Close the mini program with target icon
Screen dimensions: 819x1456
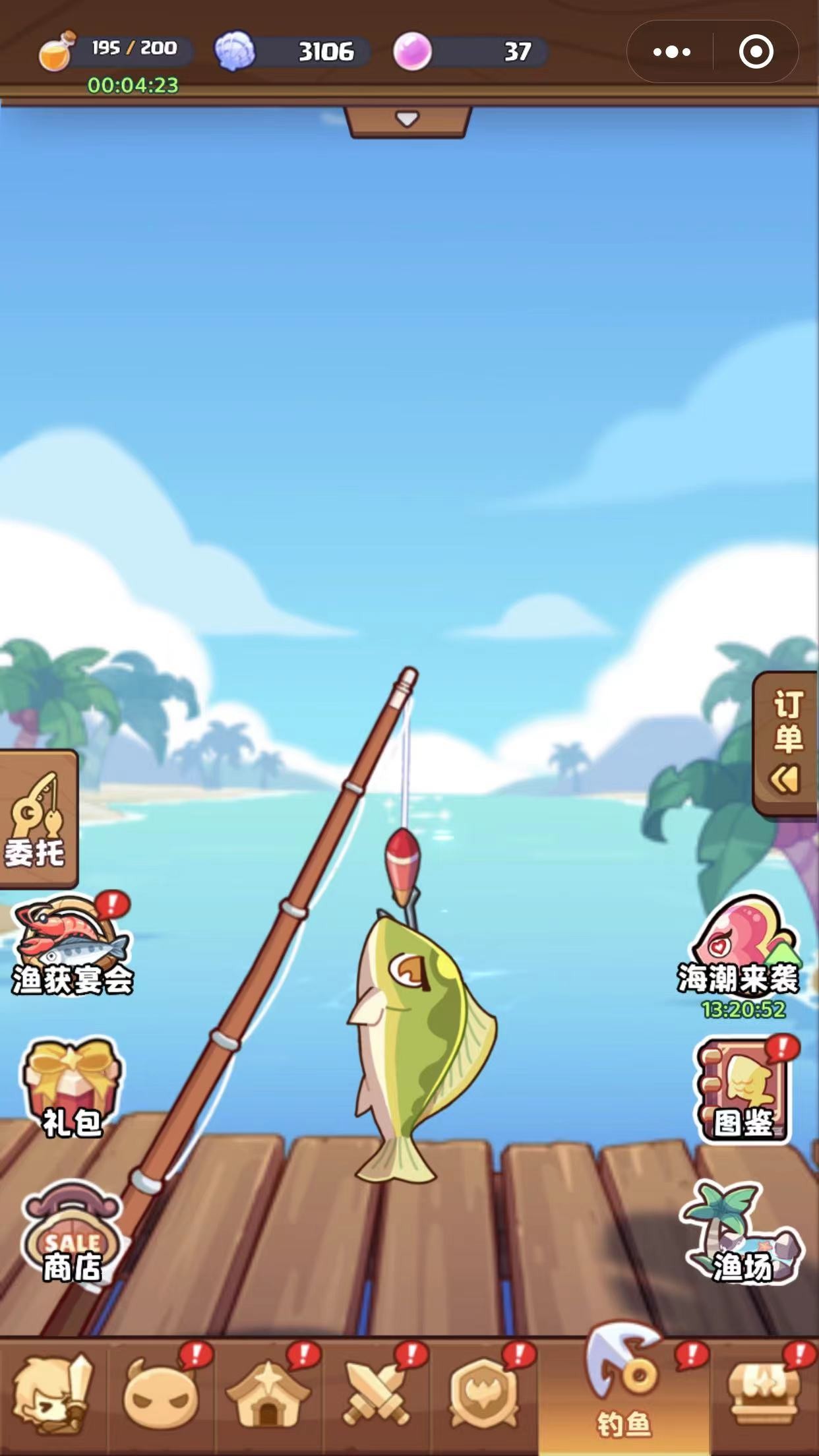[756, 51]
